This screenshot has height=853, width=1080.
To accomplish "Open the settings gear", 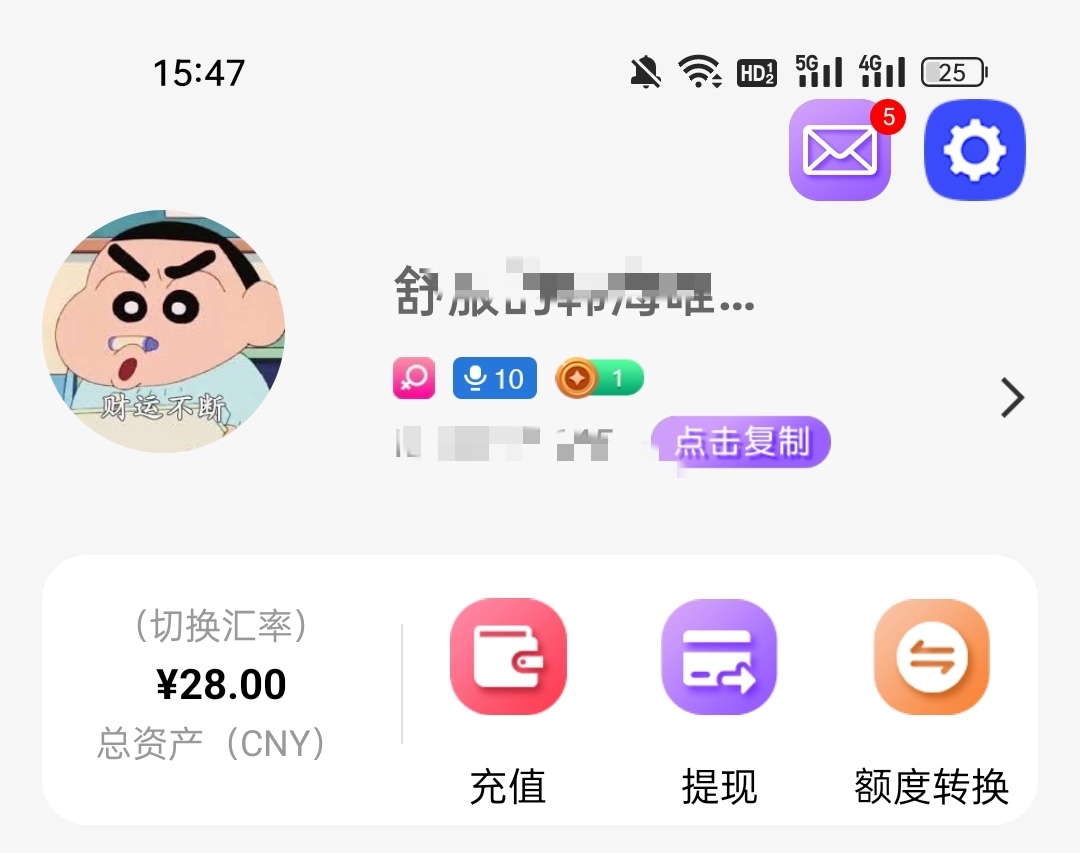I will (x=975, y=151).
